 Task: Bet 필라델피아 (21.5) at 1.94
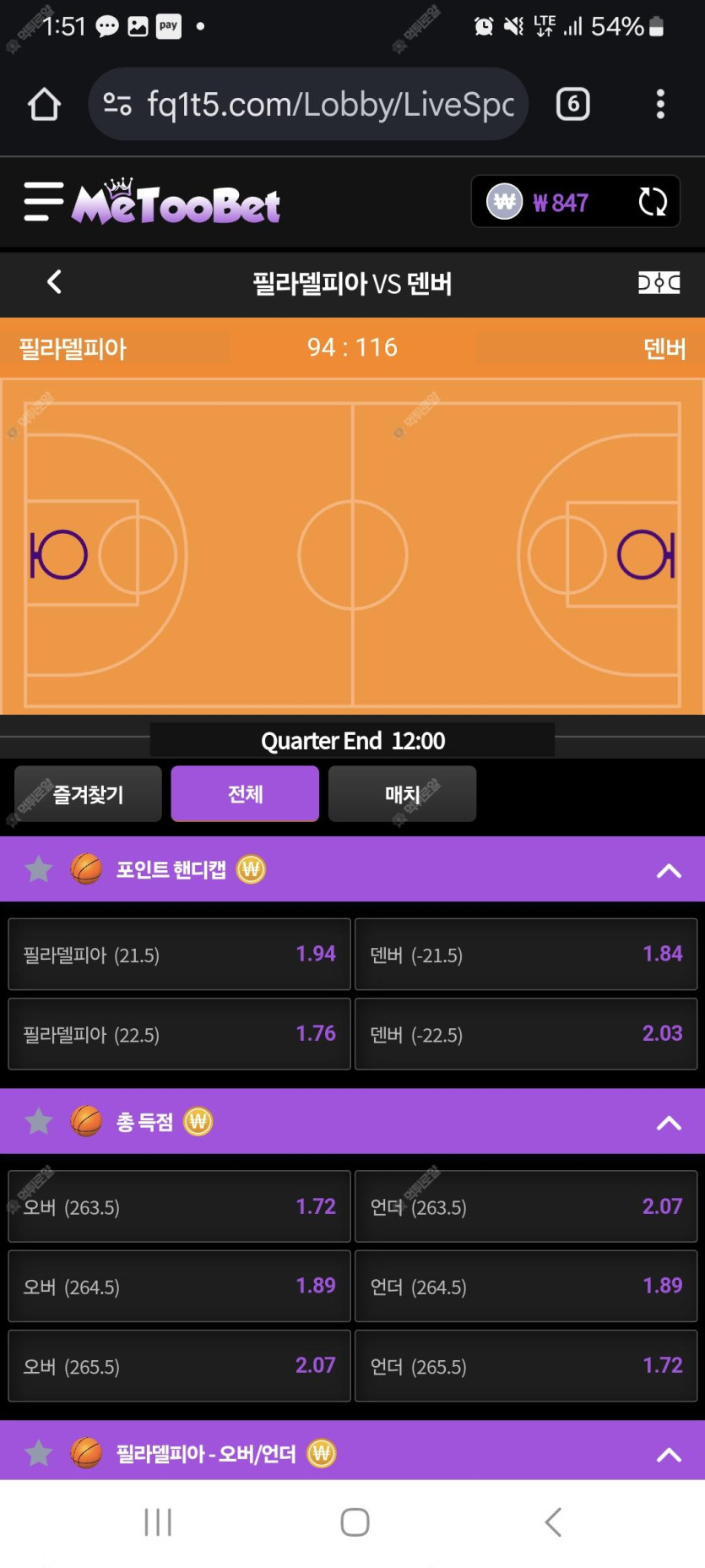tap(179, 955)
